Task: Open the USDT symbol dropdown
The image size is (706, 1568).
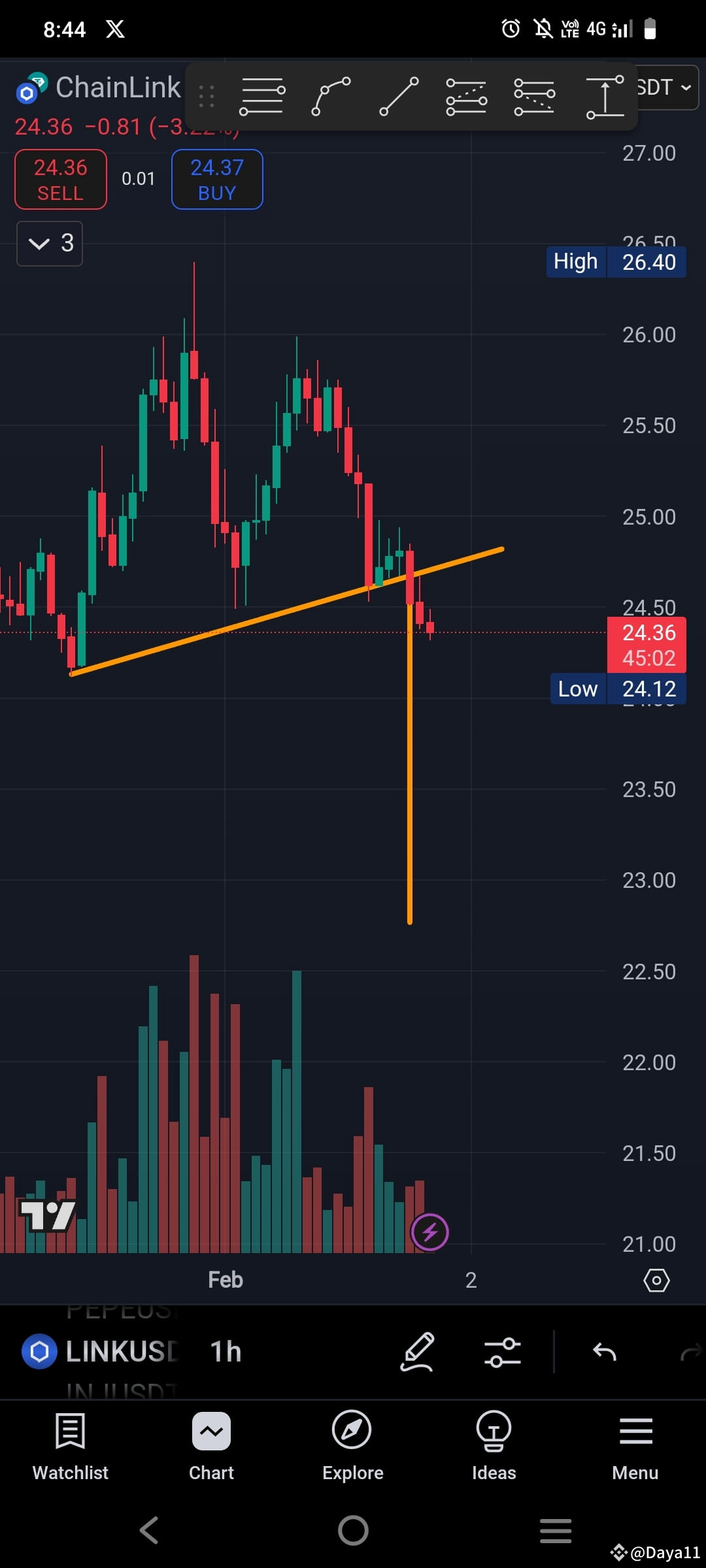Action: 662,87
